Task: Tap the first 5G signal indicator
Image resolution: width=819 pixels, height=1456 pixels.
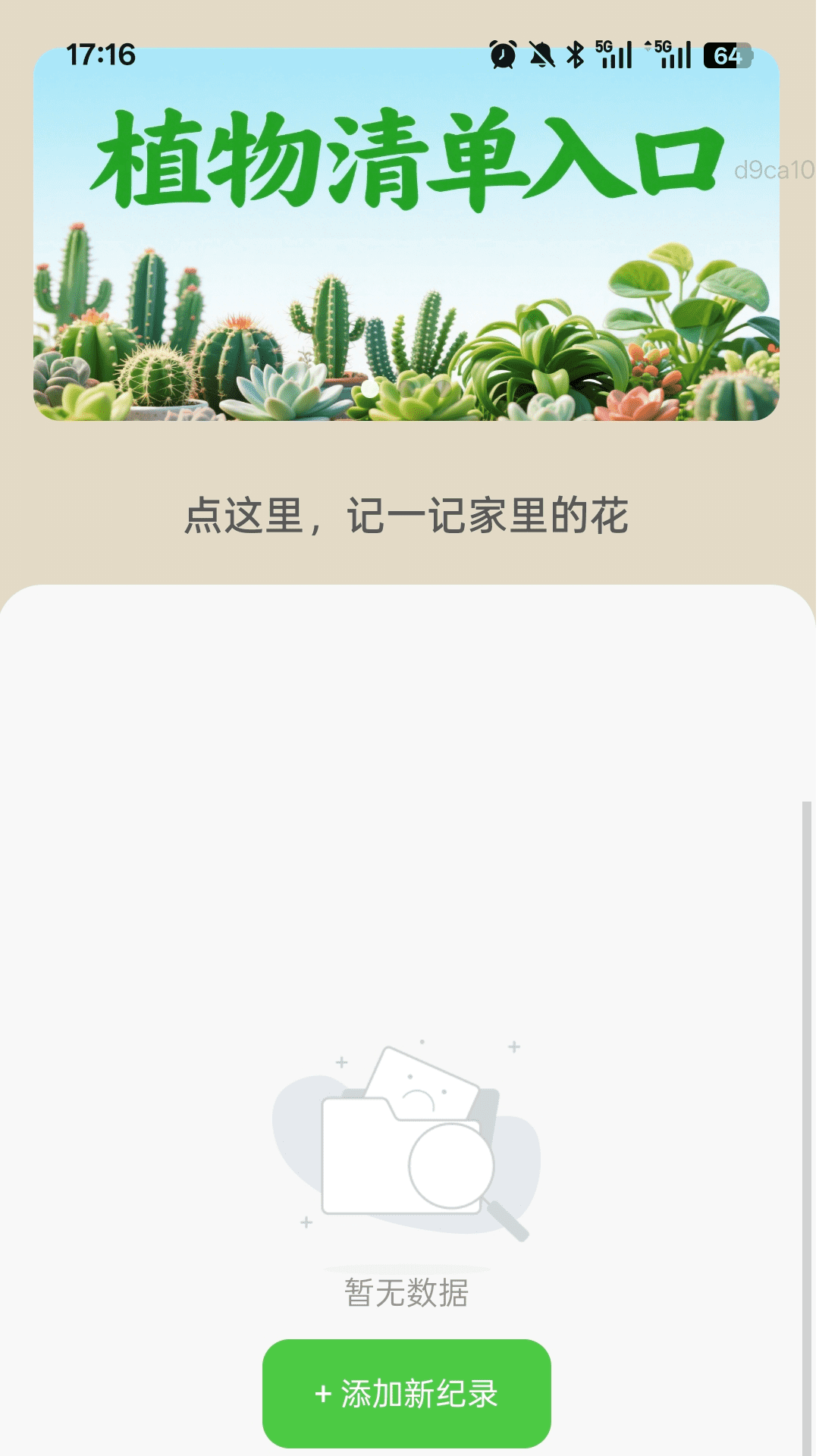Action: coord(614,53)
